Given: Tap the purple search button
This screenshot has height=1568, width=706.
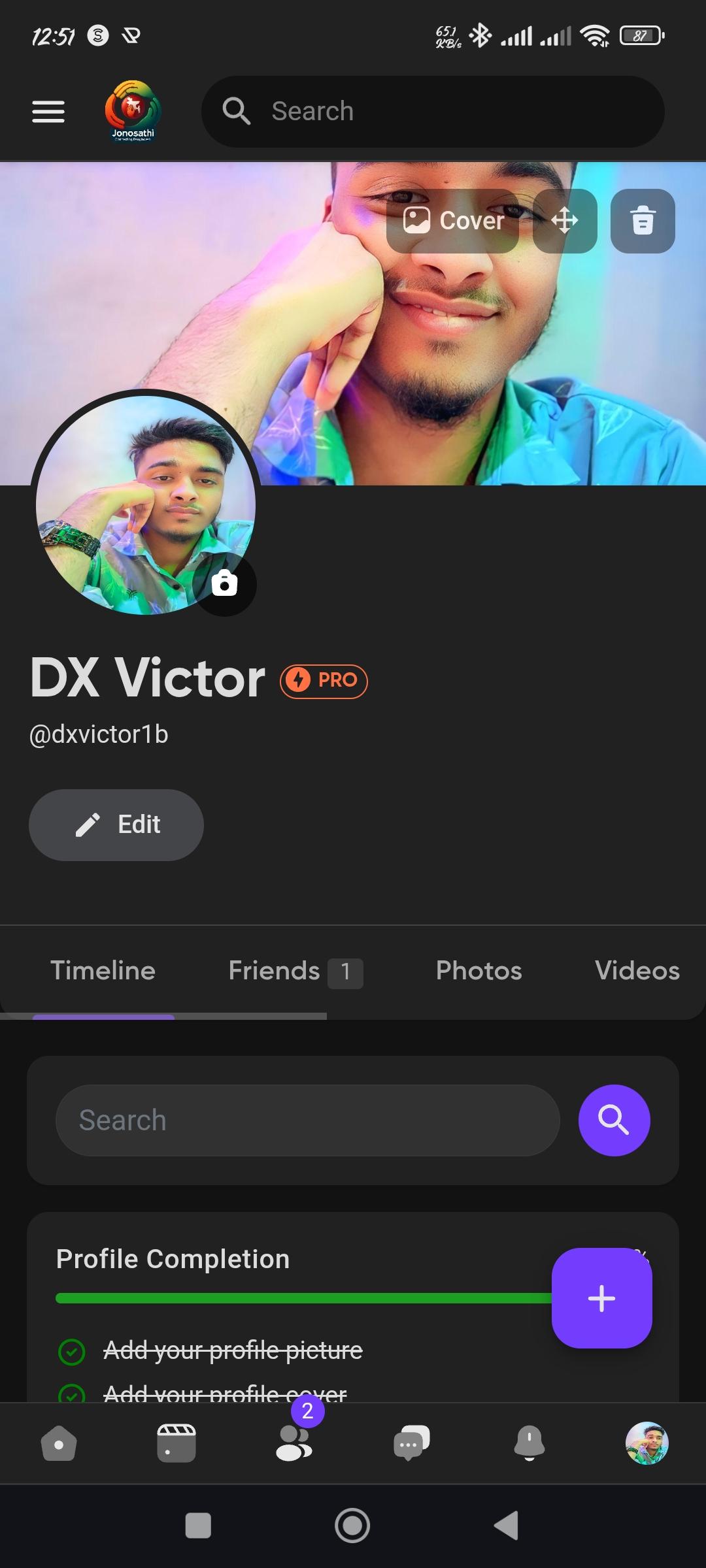Looking at the screenshot, I should pyautogui.click(x=614, y=1120).
